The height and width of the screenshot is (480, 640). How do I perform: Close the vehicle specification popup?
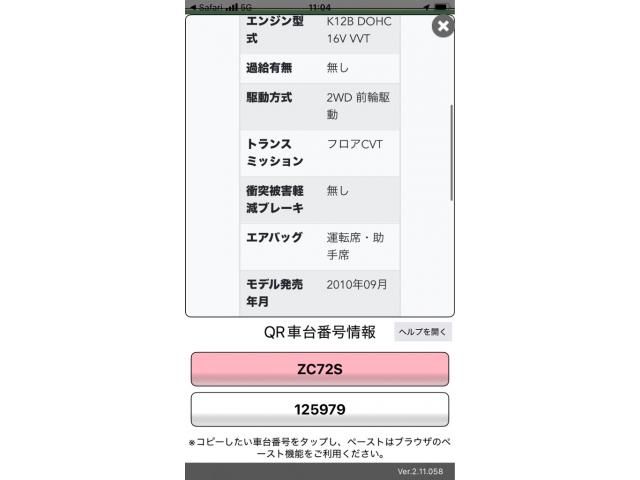point(443,25)
